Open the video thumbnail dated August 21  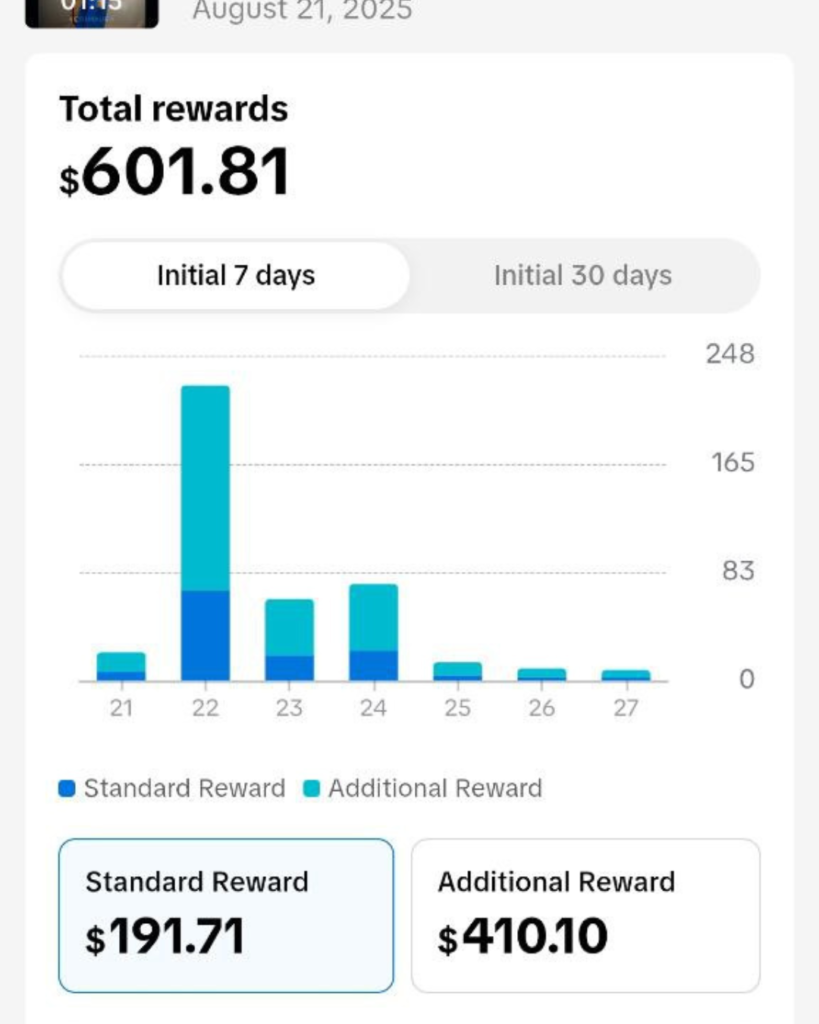pos(91,12)
